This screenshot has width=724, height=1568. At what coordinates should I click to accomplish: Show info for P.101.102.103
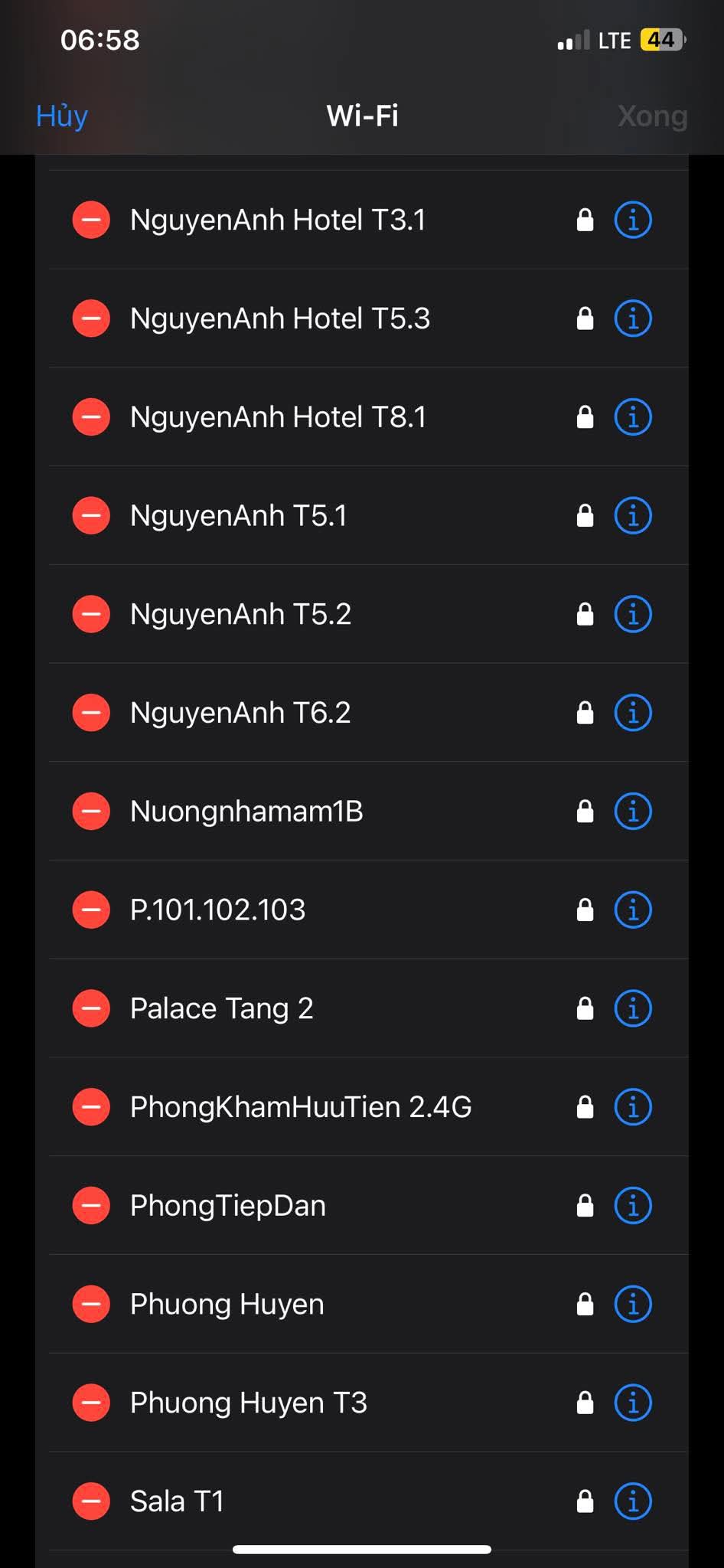(633, 910)
